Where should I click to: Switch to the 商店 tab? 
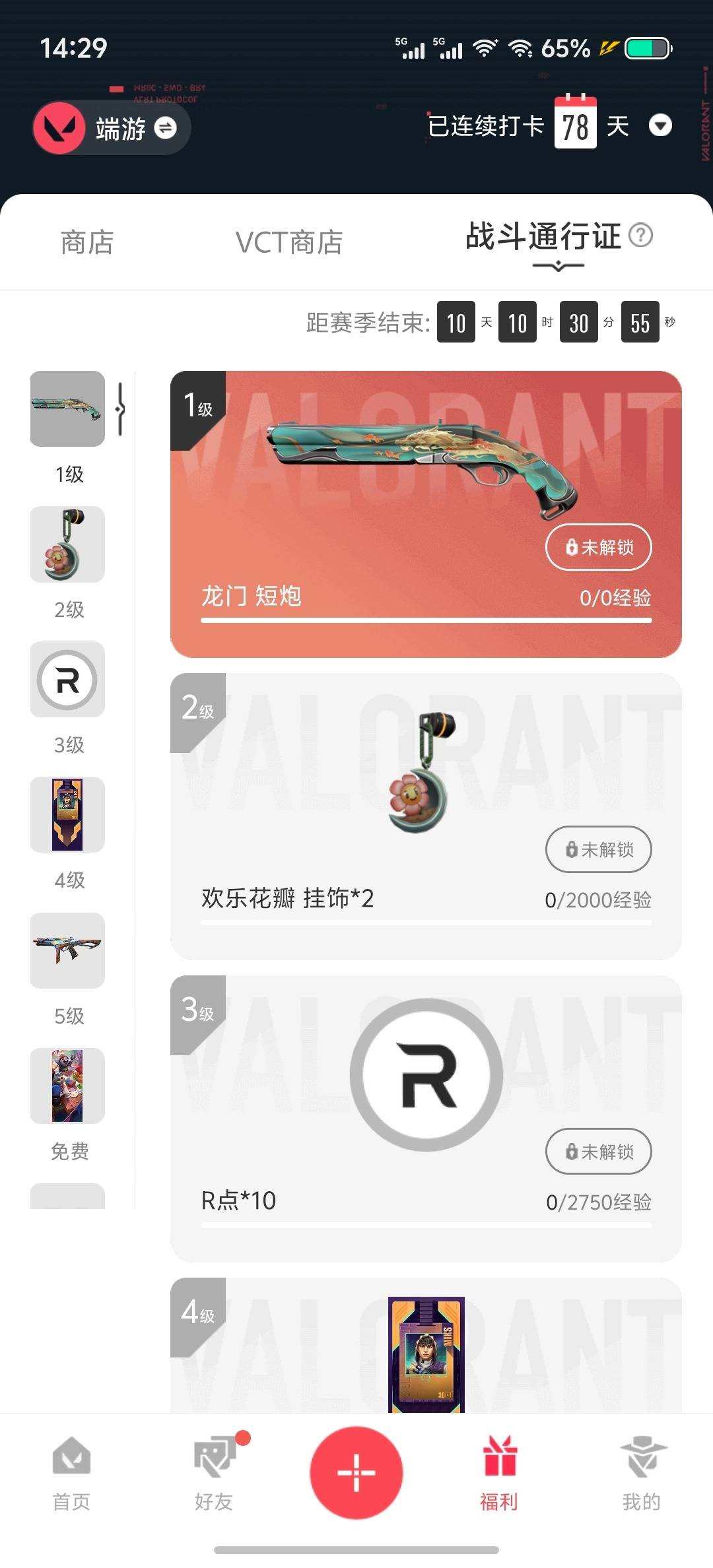coord(86,242)
